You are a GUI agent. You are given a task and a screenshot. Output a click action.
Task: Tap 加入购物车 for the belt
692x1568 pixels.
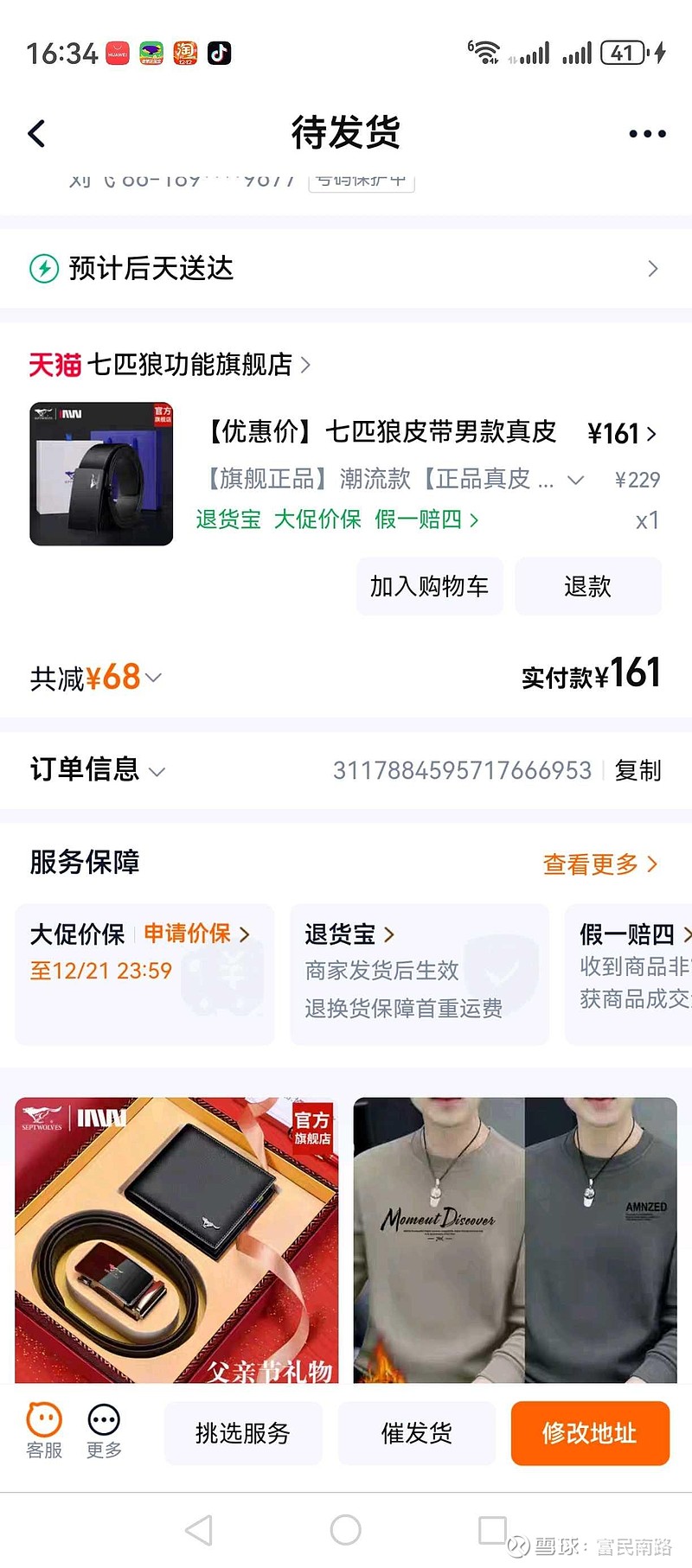coord(429,587)
